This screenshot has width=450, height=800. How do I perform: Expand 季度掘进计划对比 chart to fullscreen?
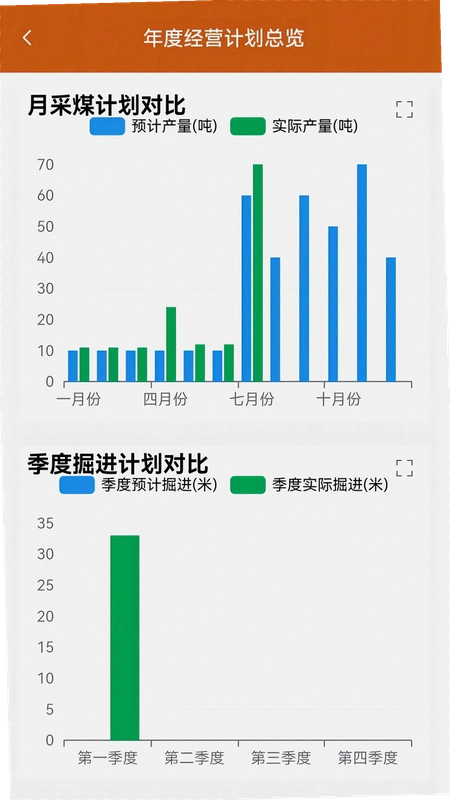404,467
